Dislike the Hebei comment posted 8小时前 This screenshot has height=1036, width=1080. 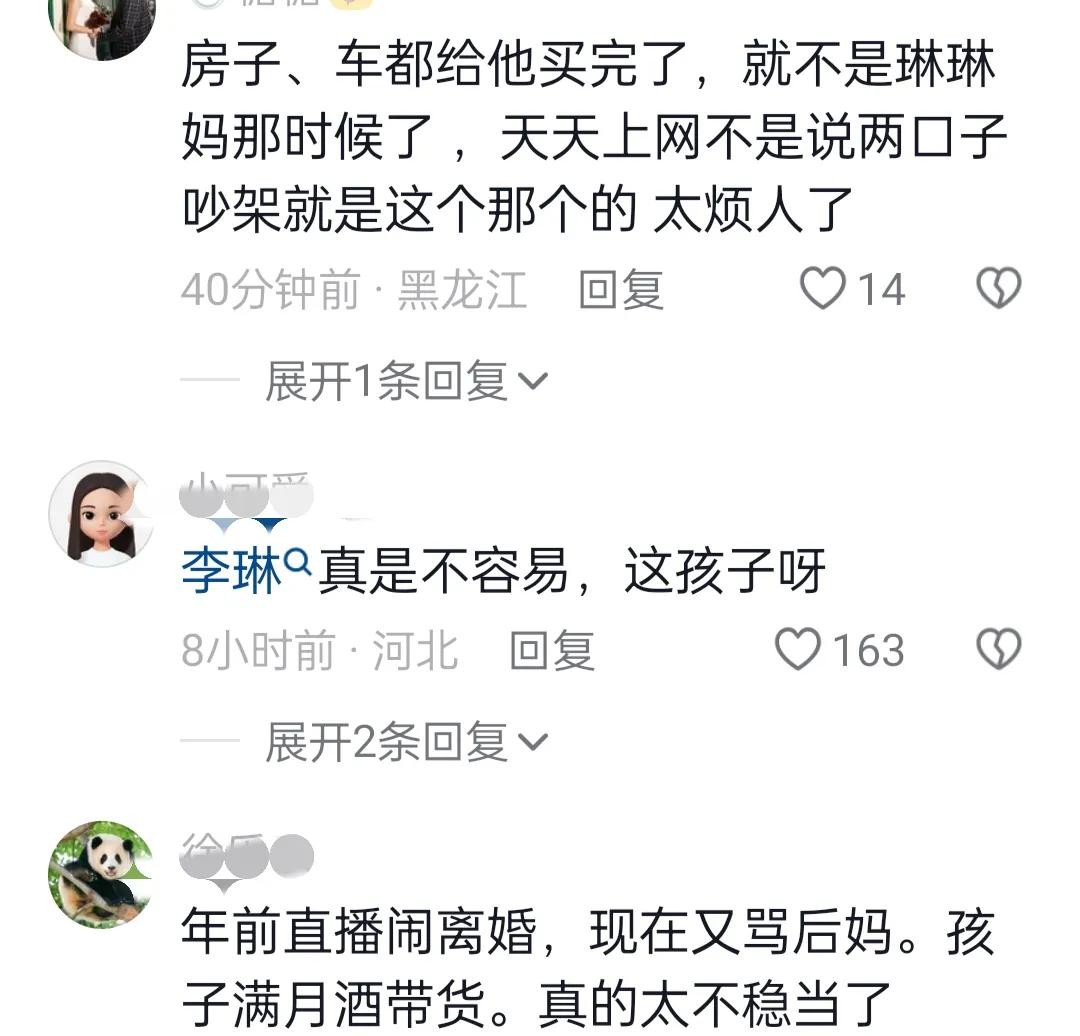point(997,651)
